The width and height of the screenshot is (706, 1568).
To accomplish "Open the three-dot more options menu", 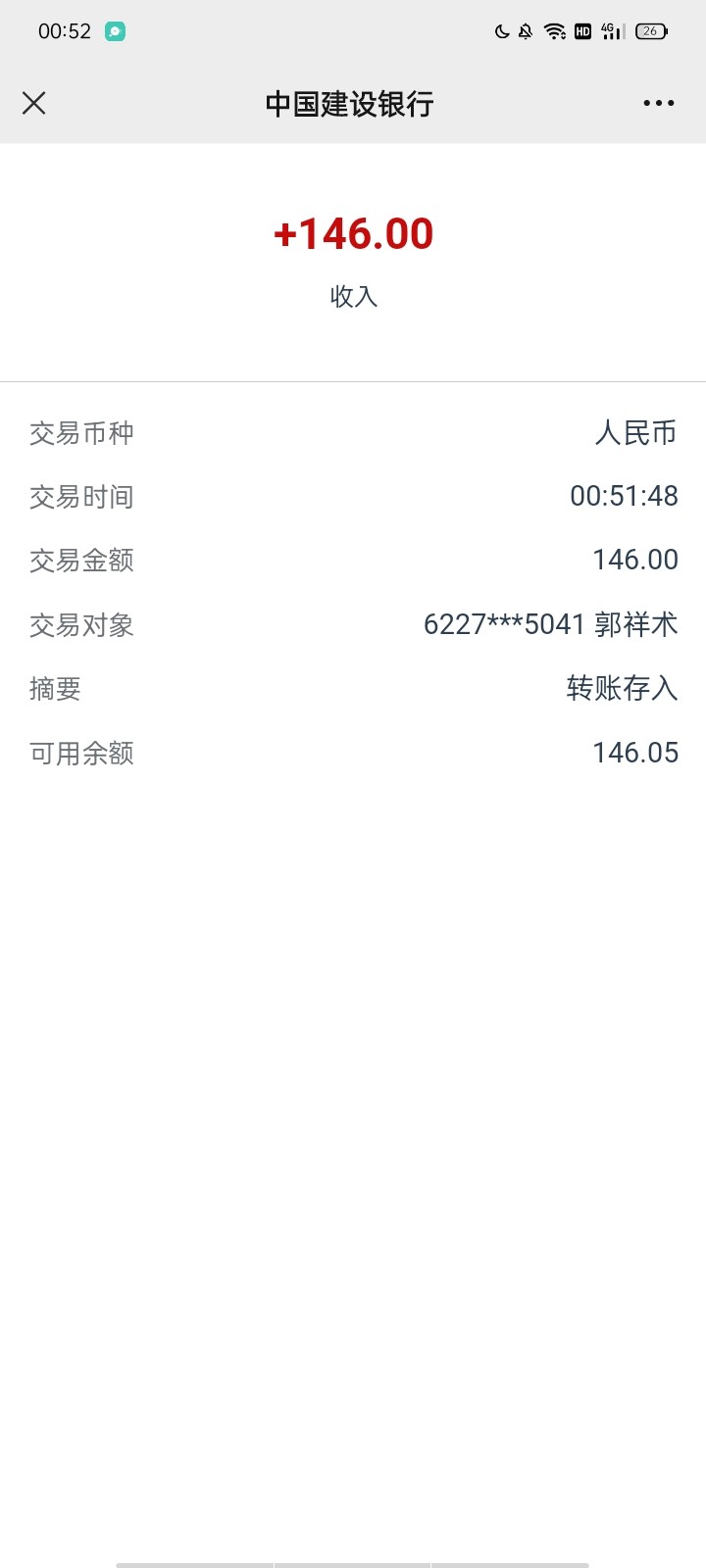I will pos(657,103).
